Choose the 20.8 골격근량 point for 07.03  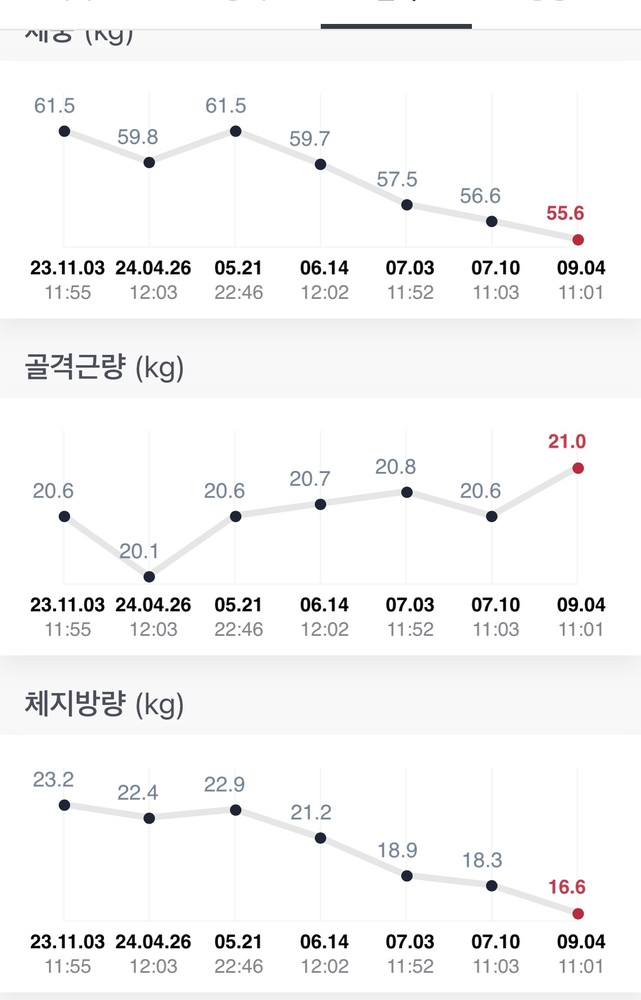tap(406, 492)
